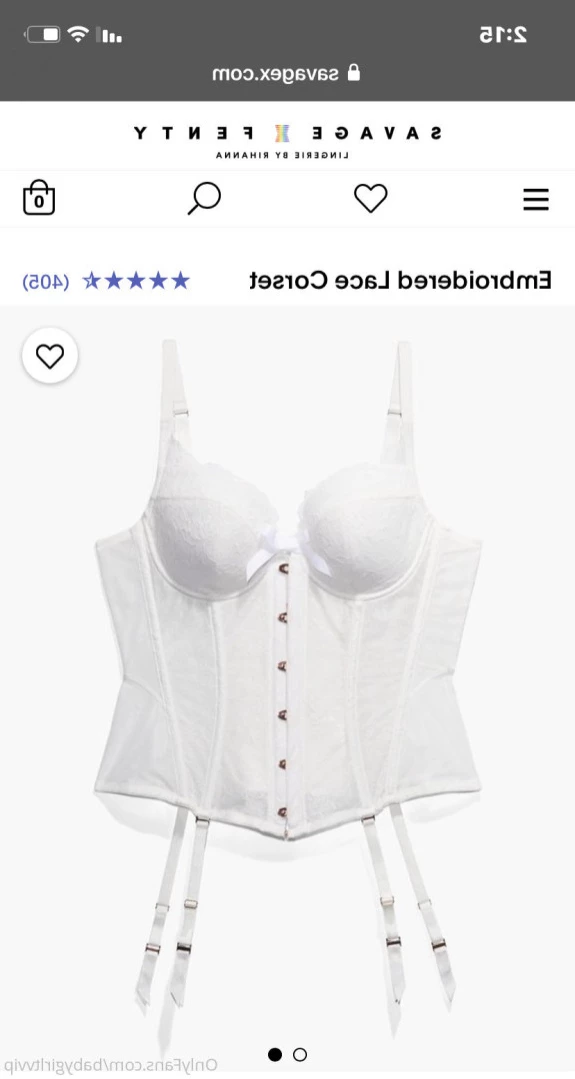Select the second image page dot

pos(300,1054)
